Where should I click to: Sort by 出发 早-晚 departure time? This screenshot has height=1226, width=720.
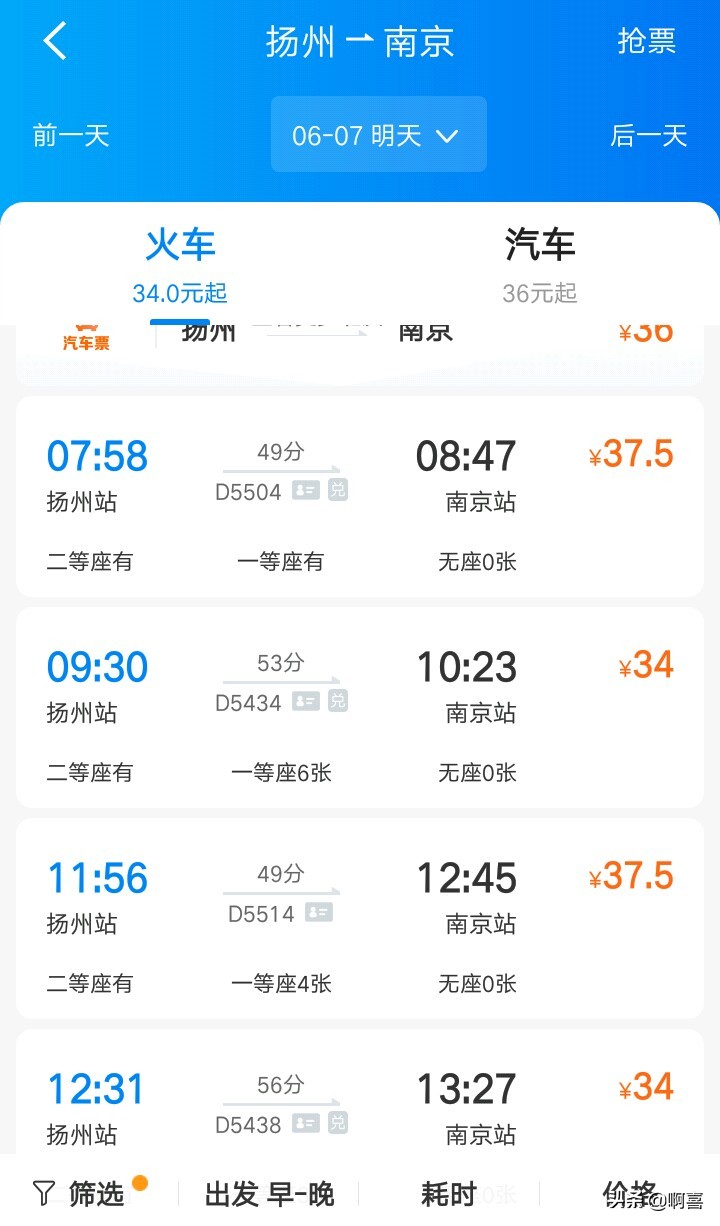click(269, 1194)
